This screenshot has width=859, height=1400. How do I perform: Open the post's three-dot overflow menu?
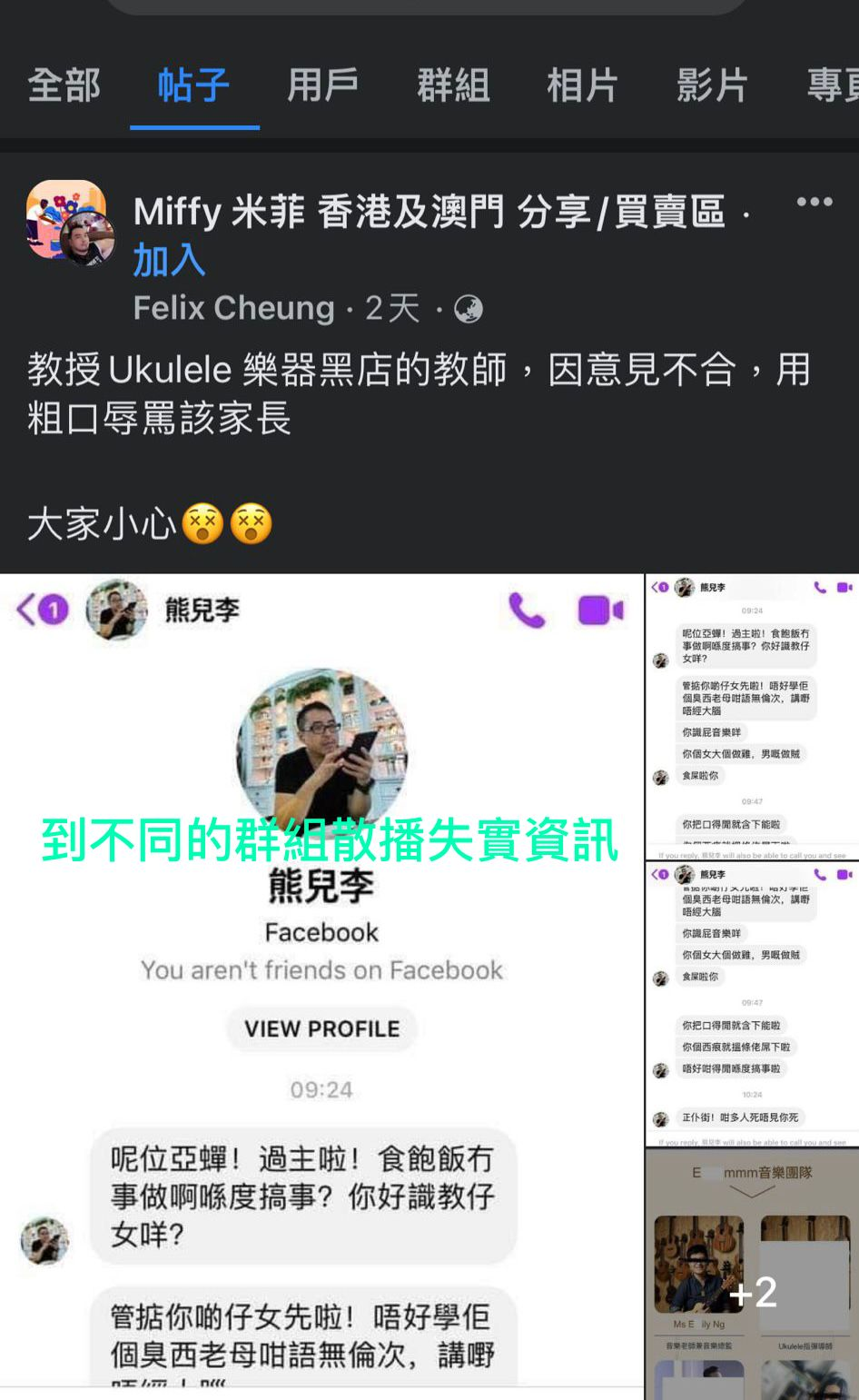[814, 202]
